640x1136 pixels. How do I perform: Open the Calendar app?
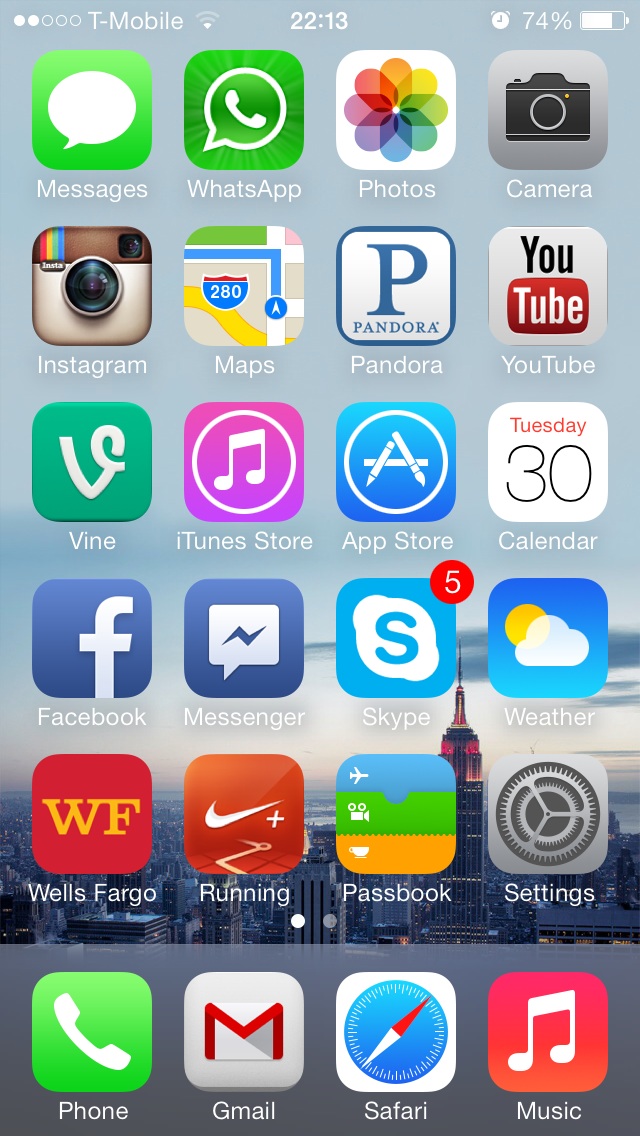tap(548, 462)
